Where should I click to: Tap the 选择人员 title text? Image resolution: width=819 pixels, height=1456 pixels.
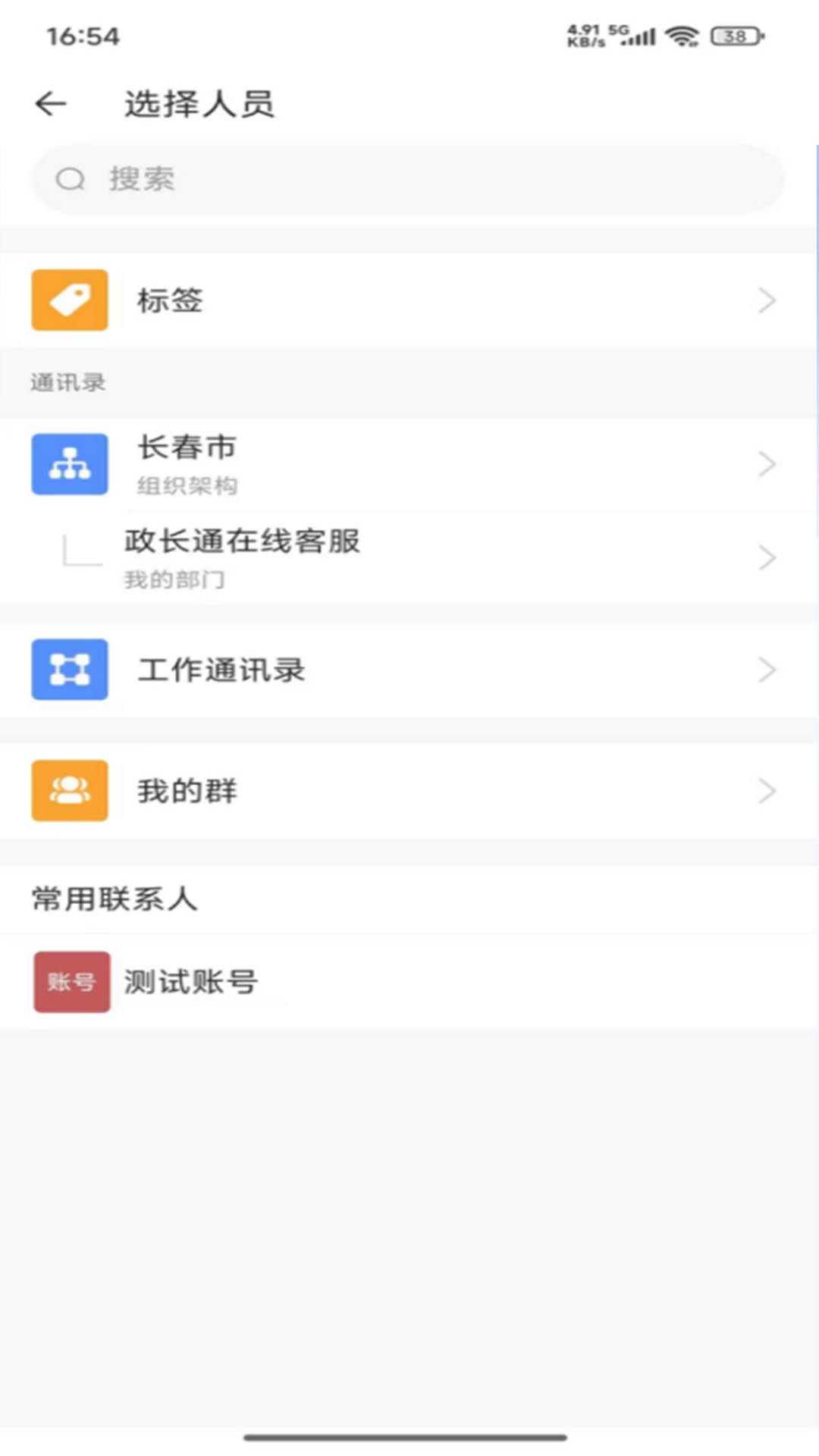pos(200,103)
